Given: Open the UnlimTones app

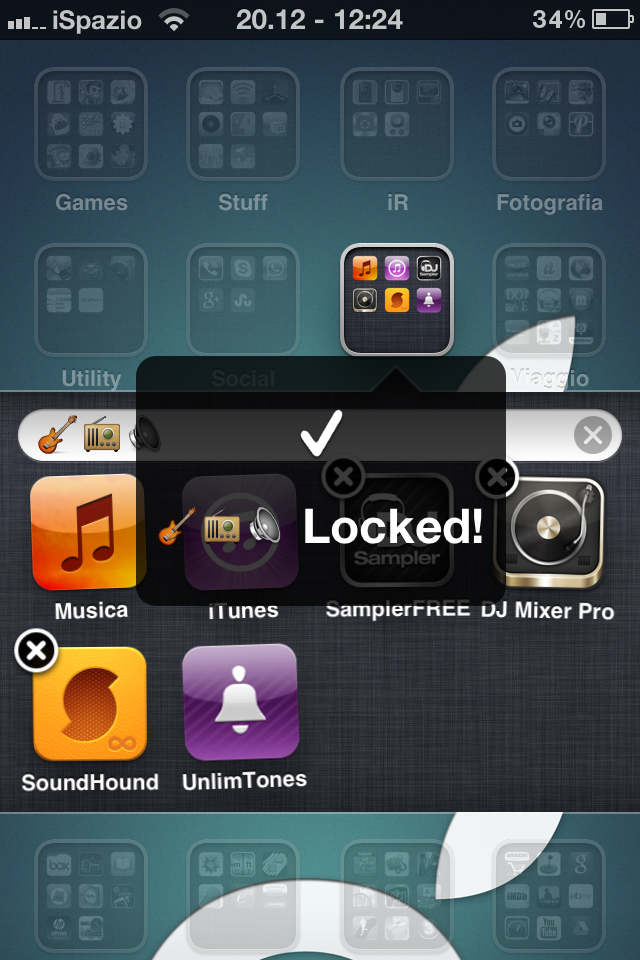Looking at the screenshot, I should [x=240, y=702].
